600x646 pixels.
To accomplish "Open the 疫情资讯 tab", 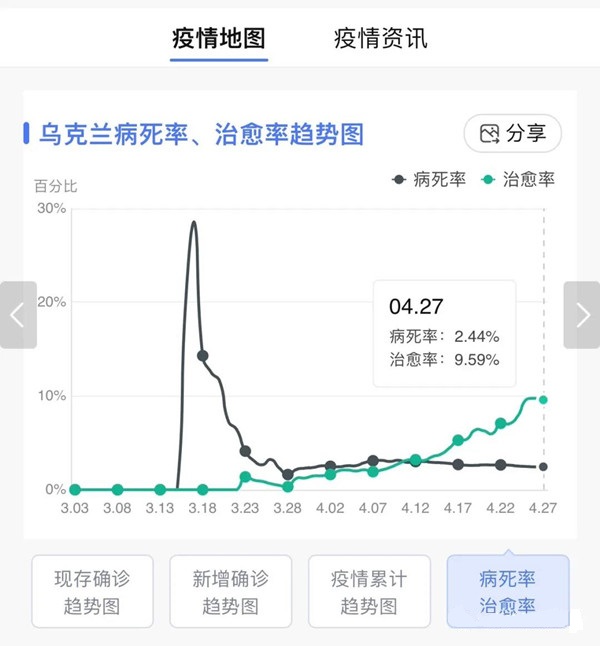I will pos(380,39).
